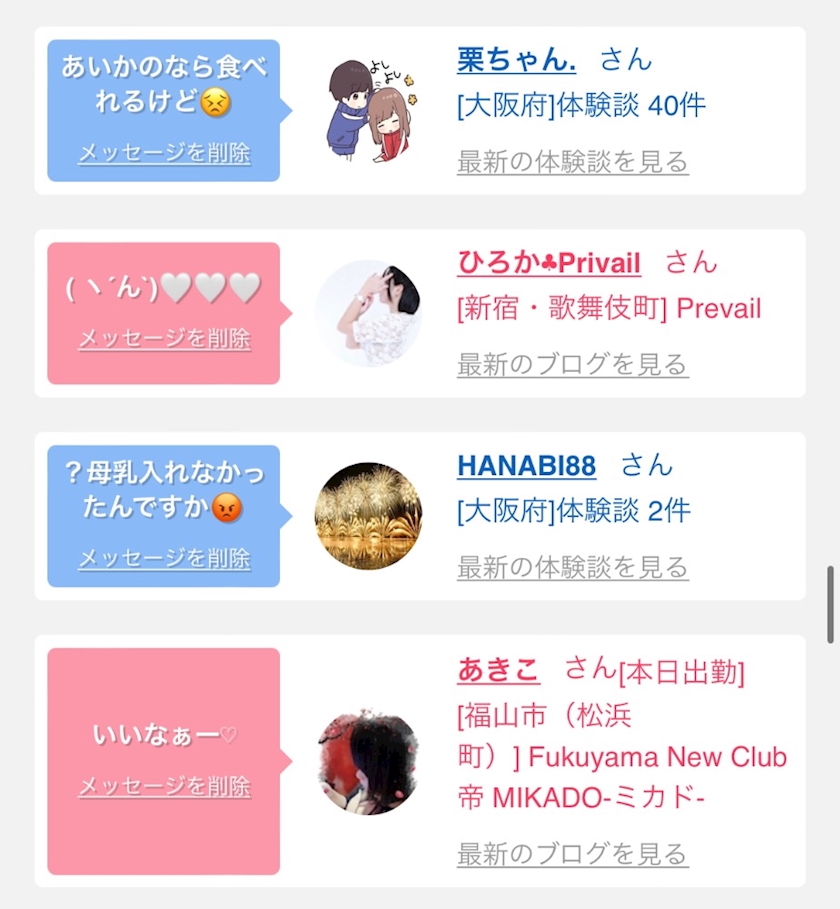View HANABI88's latest 体験談
The width and height of the screenshot is (840, 909).
[x=573, y=568]
